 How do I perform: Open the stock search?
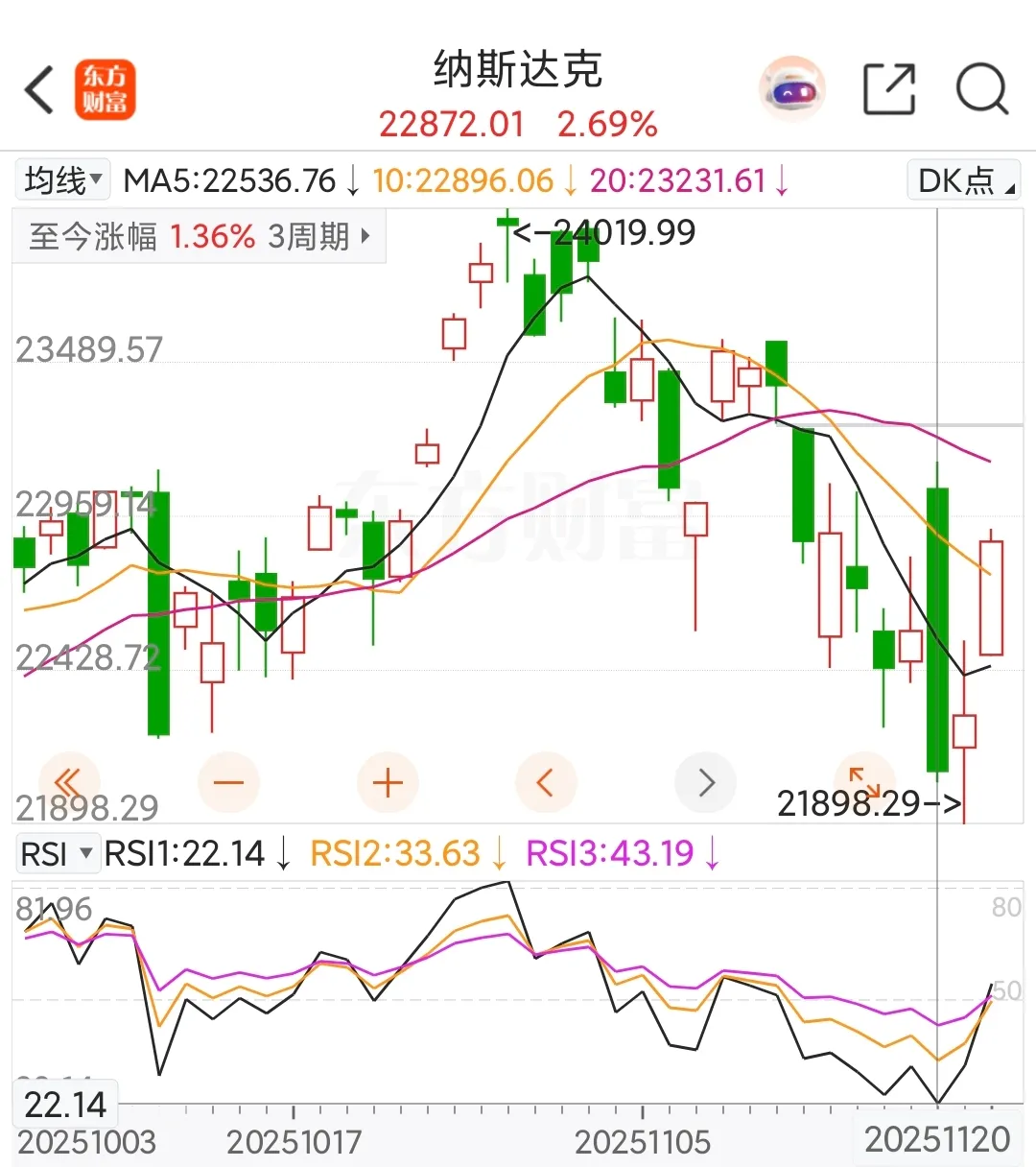(x=981, y=90)
